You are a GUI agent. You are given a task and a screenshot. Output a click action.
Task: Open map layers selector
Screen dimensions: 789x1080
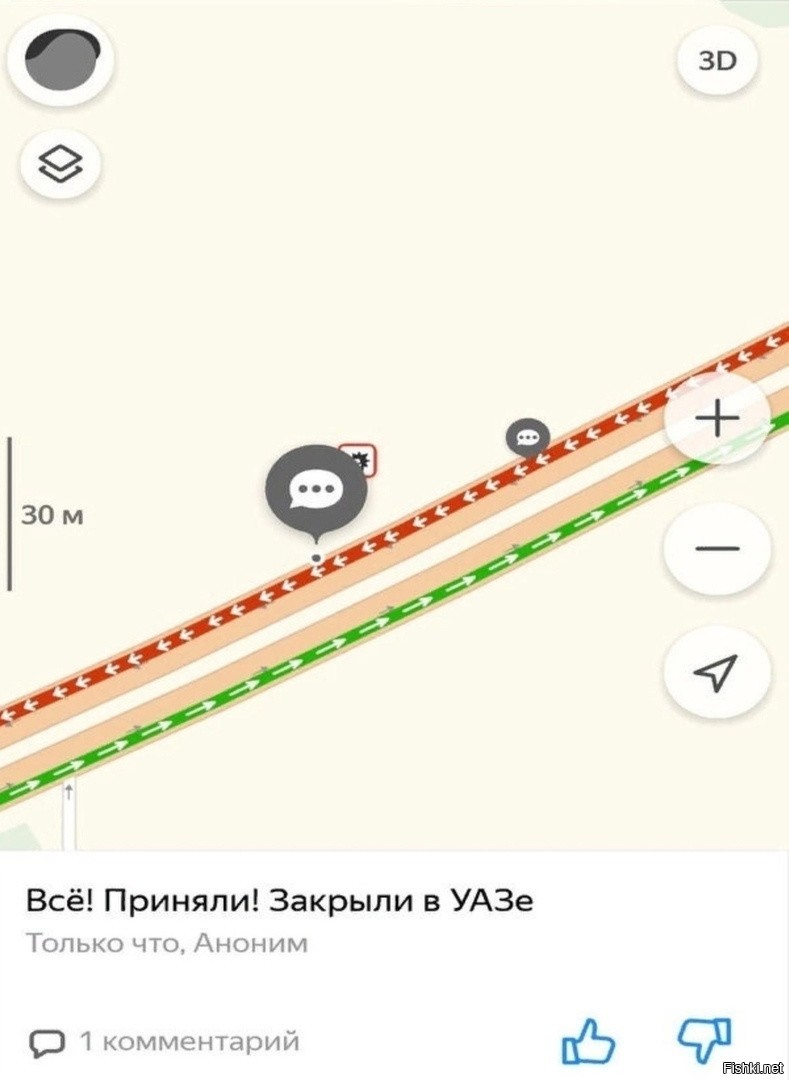[x=60, y=162]
